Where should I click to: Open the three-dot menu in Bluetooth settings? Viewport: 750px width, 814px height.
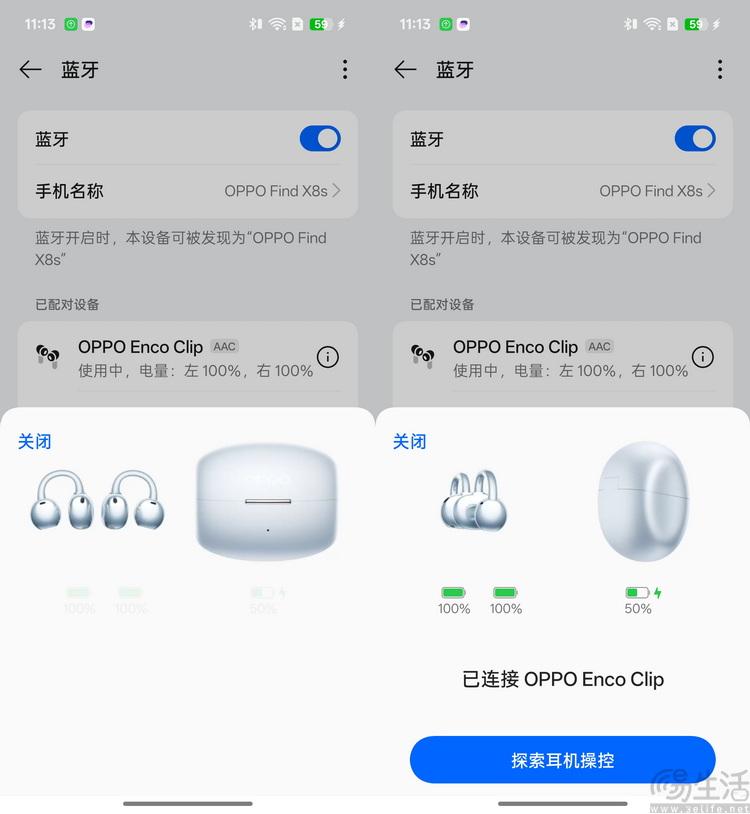[x=345, y=69]
